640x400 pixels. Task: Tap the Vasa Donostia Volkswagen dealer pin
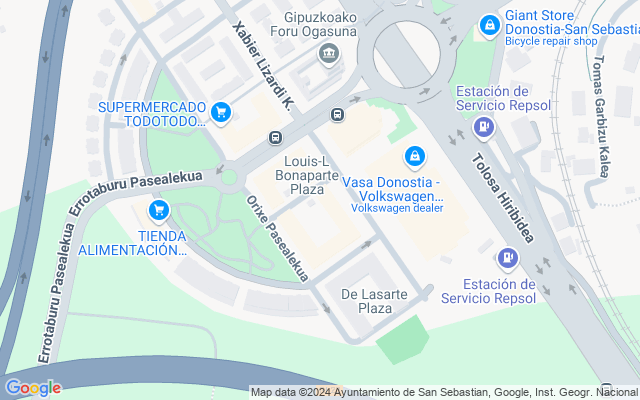(x=414, y=157)
